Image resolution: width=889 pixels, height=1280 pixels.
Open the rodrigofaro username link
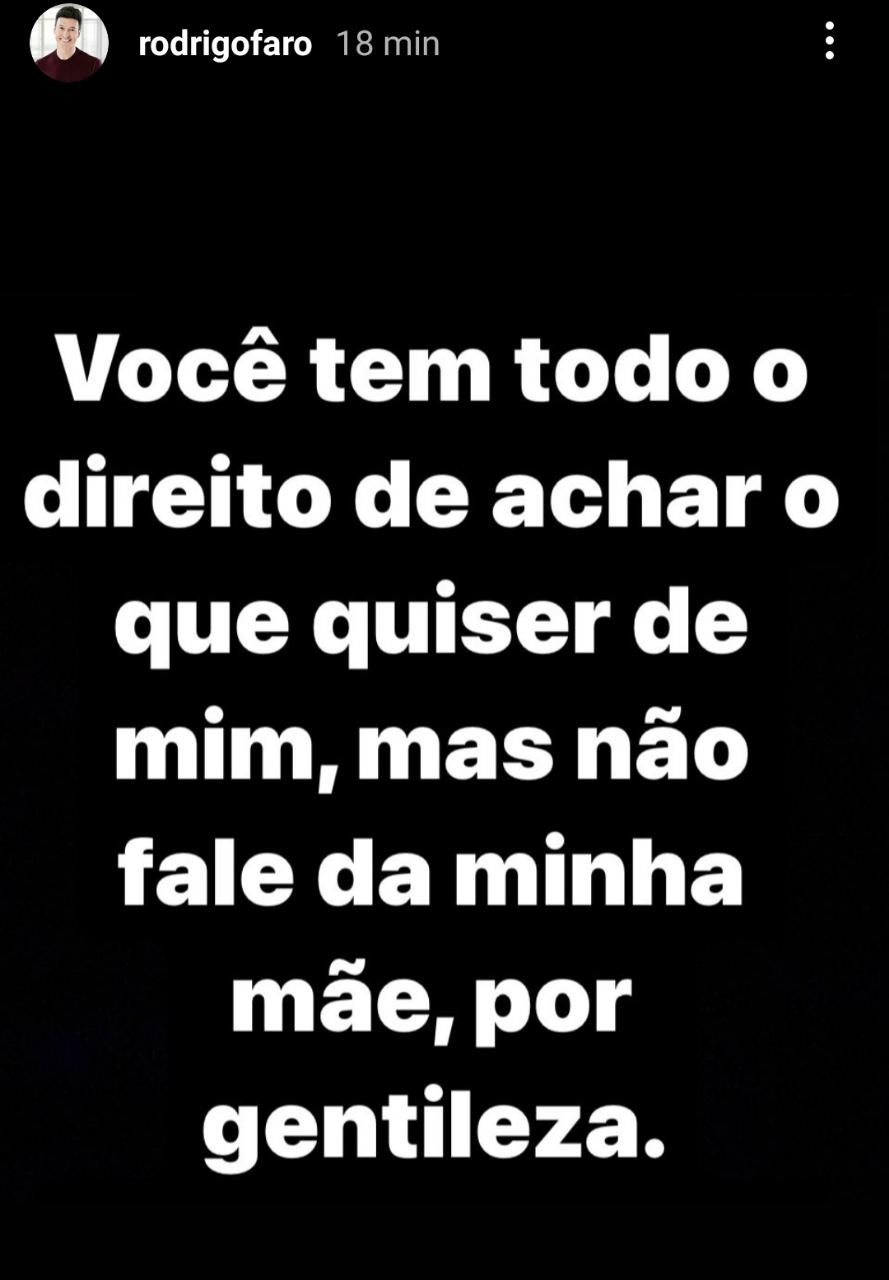tap(224, 44)
